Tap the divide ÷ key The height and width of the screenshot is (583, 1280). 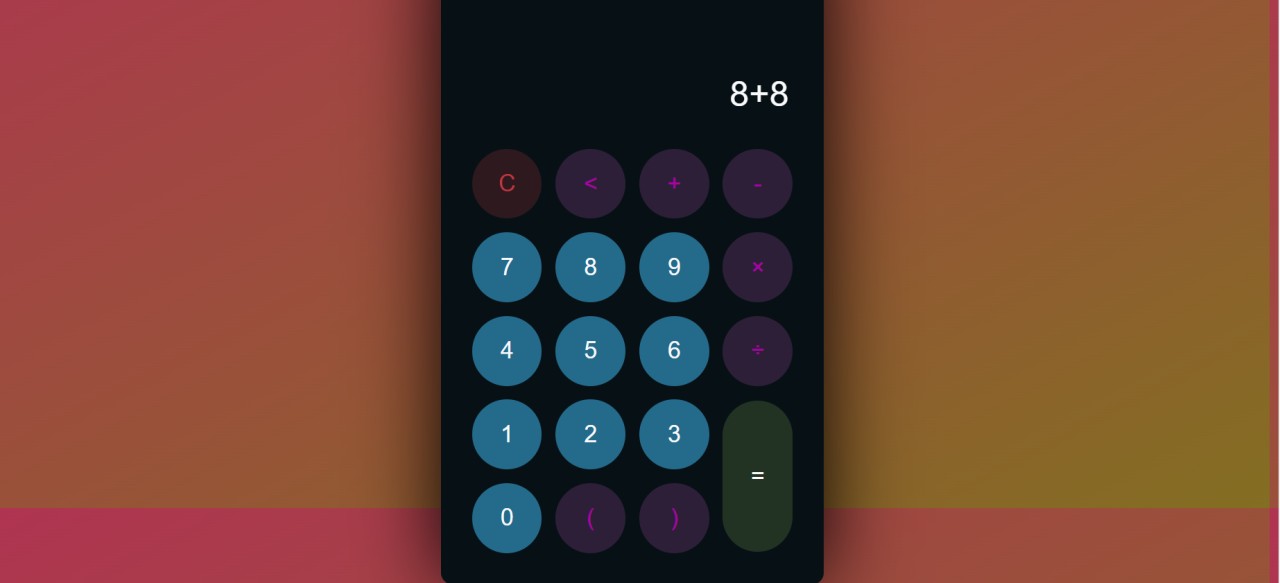pos(757,351)
